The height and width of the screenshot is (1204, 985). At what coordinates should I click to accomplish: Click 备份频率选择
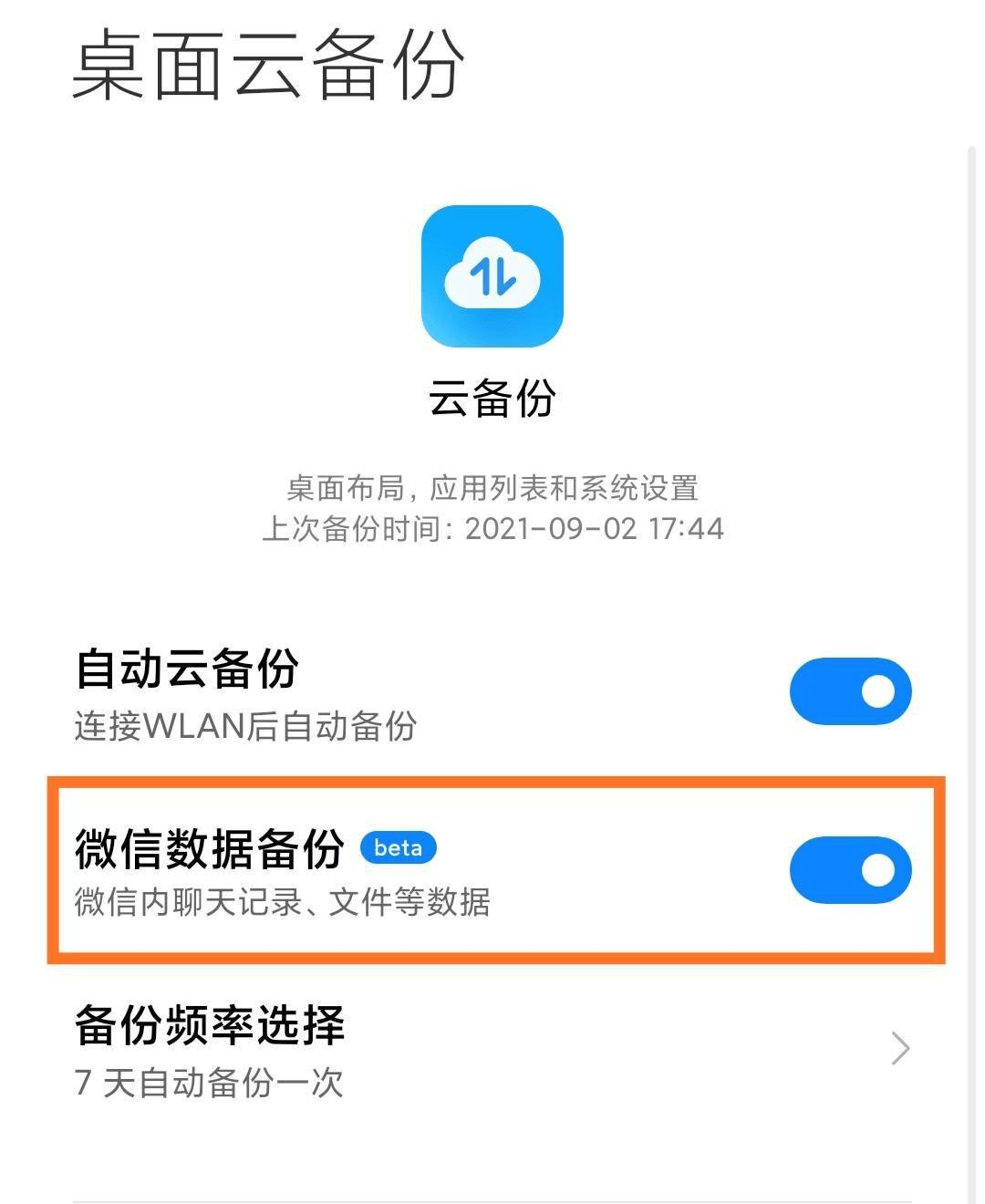pyautogui.click(x=212, y=1025)
